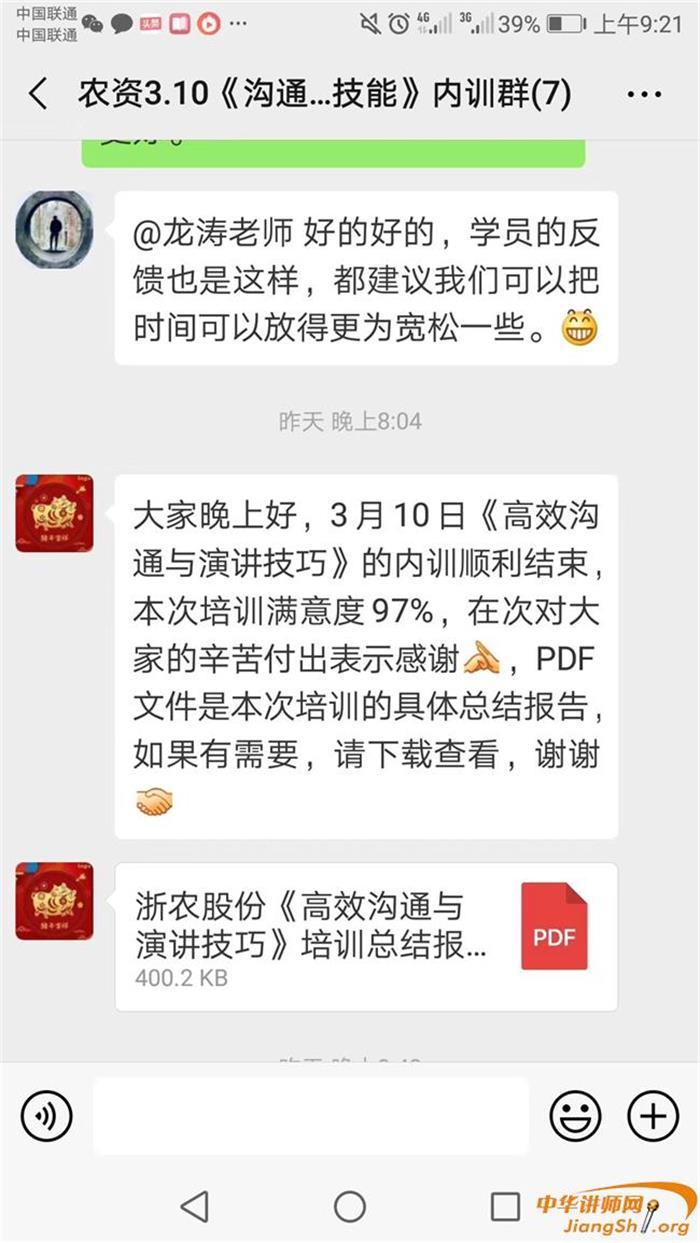View profile of the @龙涛老师 message sender
This screenshot has width=700, height=1243.
54,230
